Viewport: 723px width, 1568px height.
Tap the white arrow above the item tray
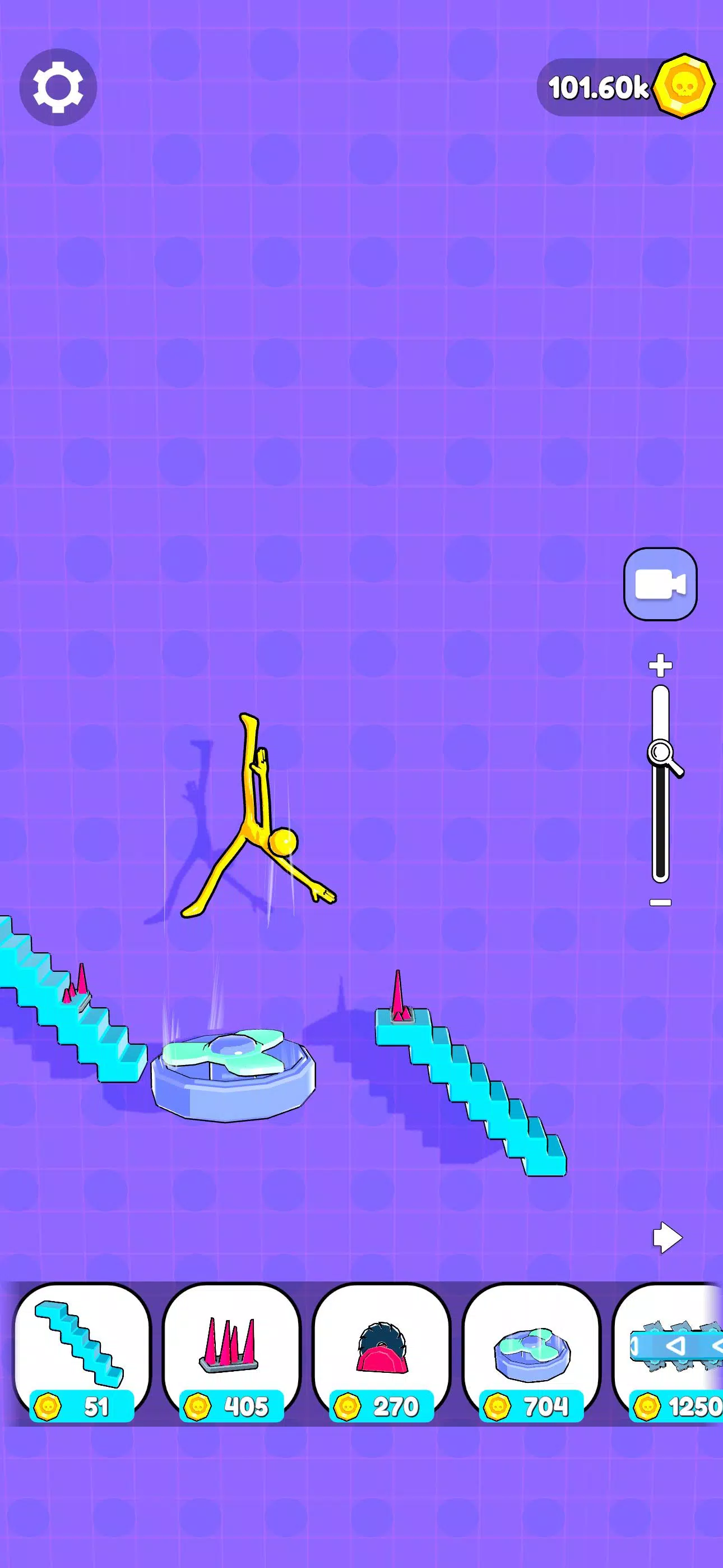(667, 1237)
